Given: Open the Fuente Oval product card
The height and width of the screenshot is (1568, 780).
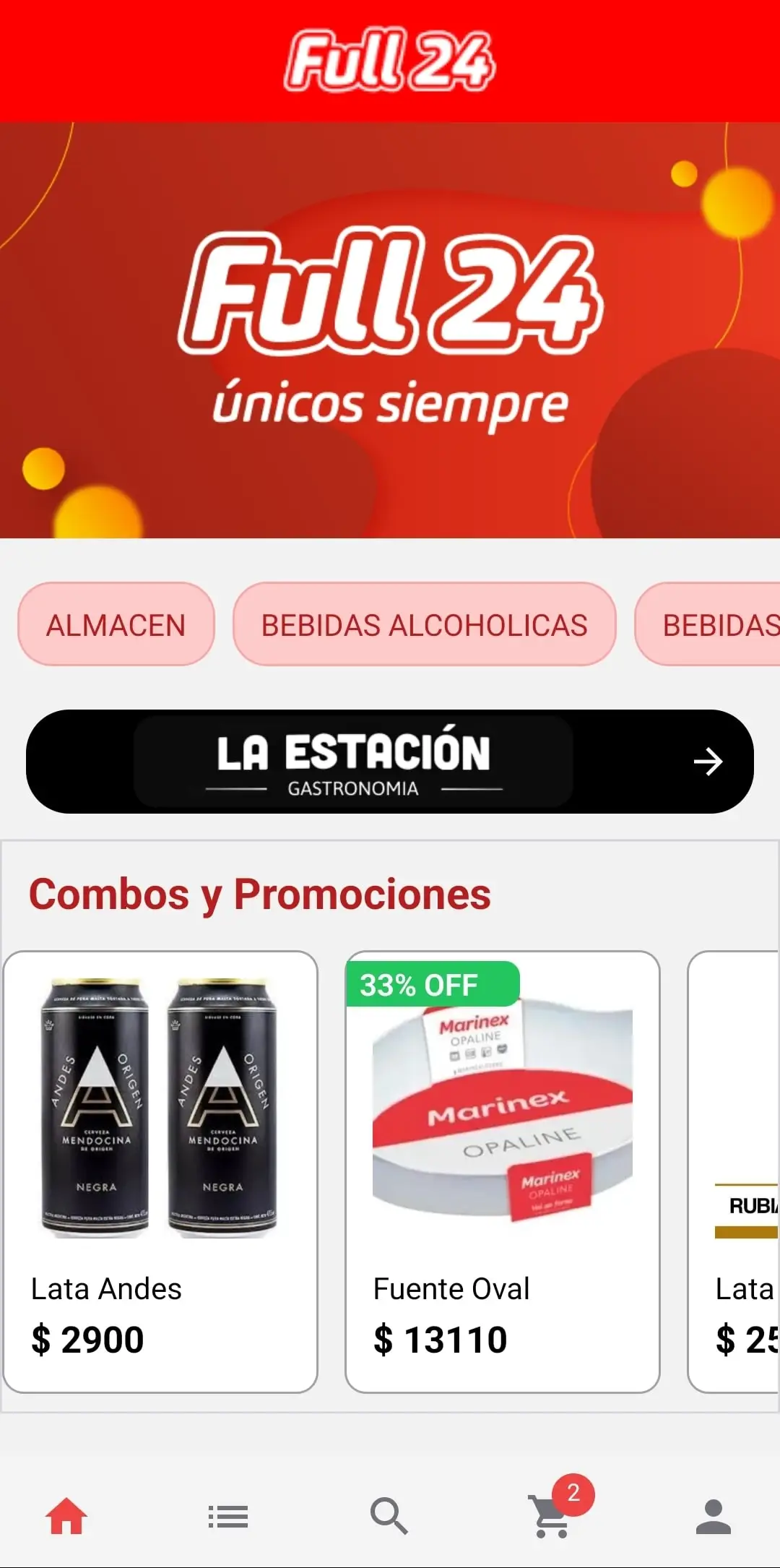Looking at the screenshot, I should 503,1171.
